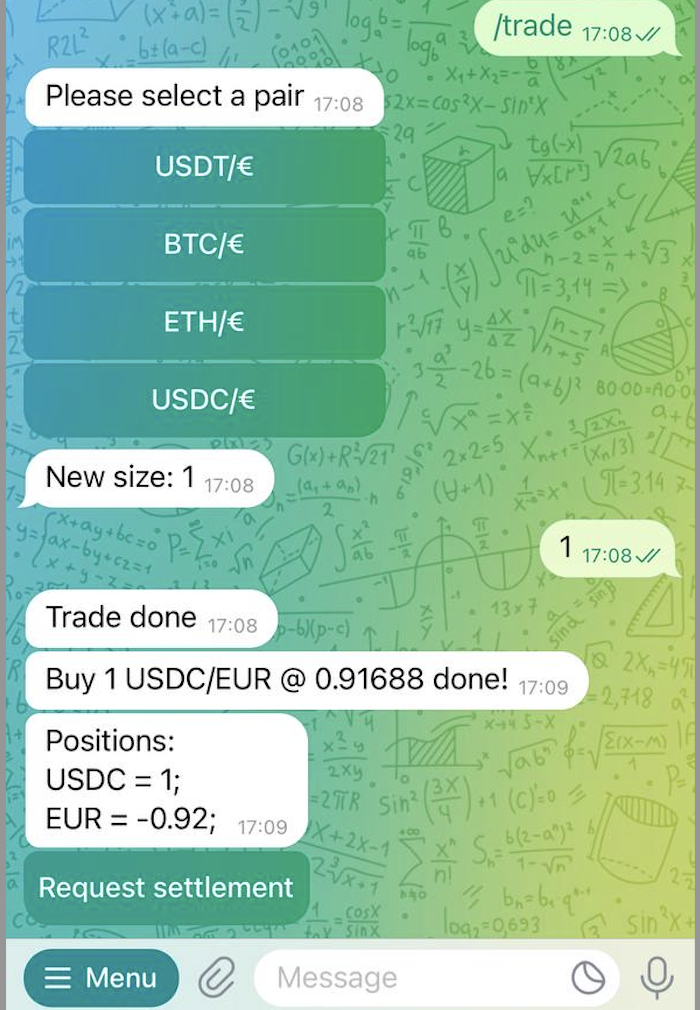Open the attachment paperclip

pyautogui.click(x=216, y=977)
